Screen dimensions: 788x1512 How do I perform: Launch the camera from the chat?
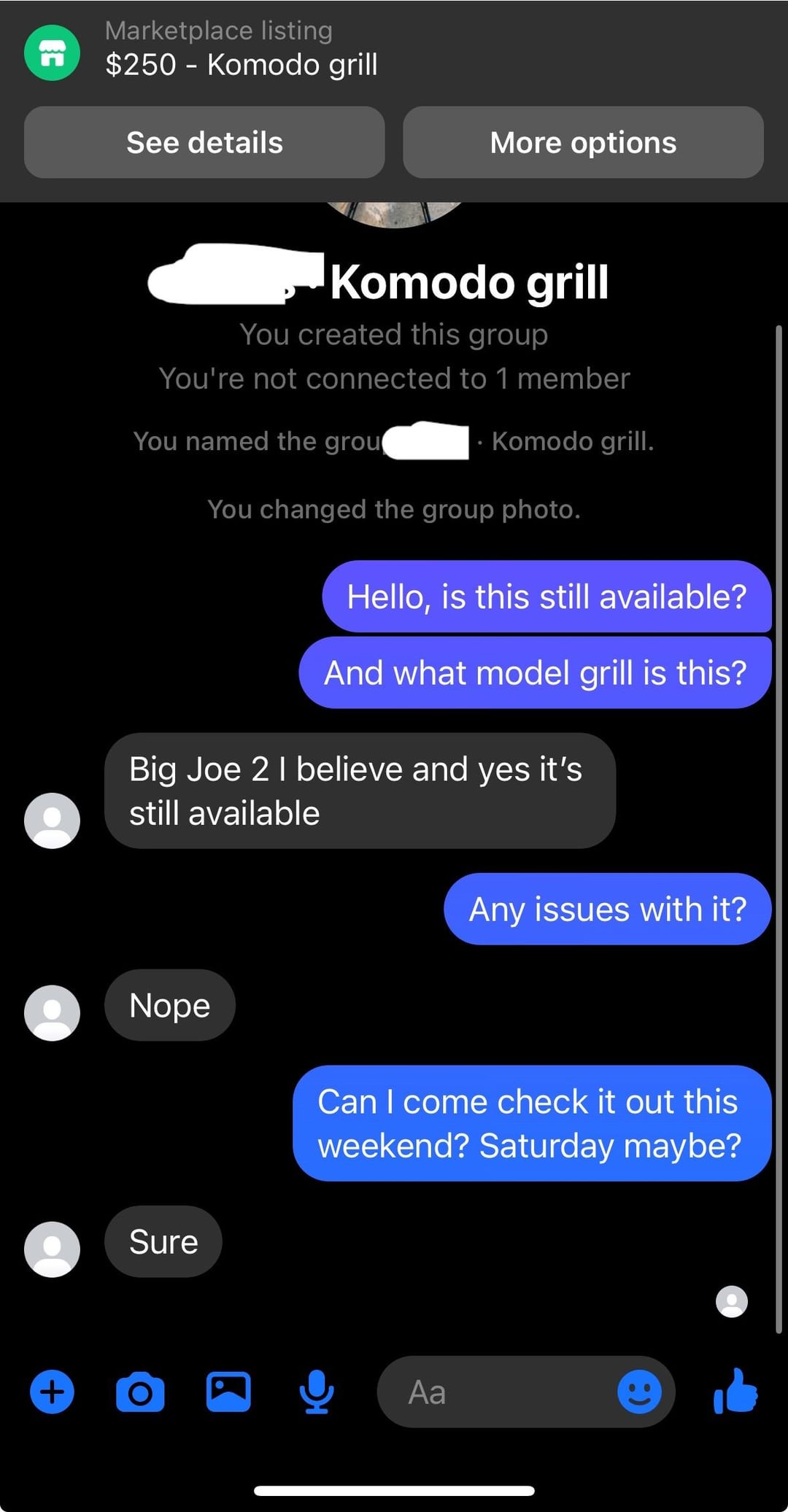(140, 1392)
